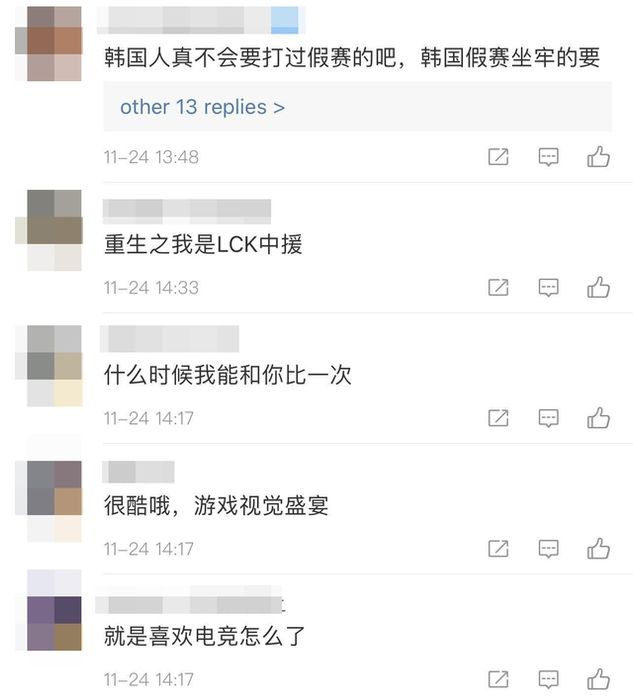Image resolution: width=633 pixels, height=700 pixels.
Task: Open the avatar of the 很酷哦 commenter
Action: pyautogui.click(x=54, y=500)
